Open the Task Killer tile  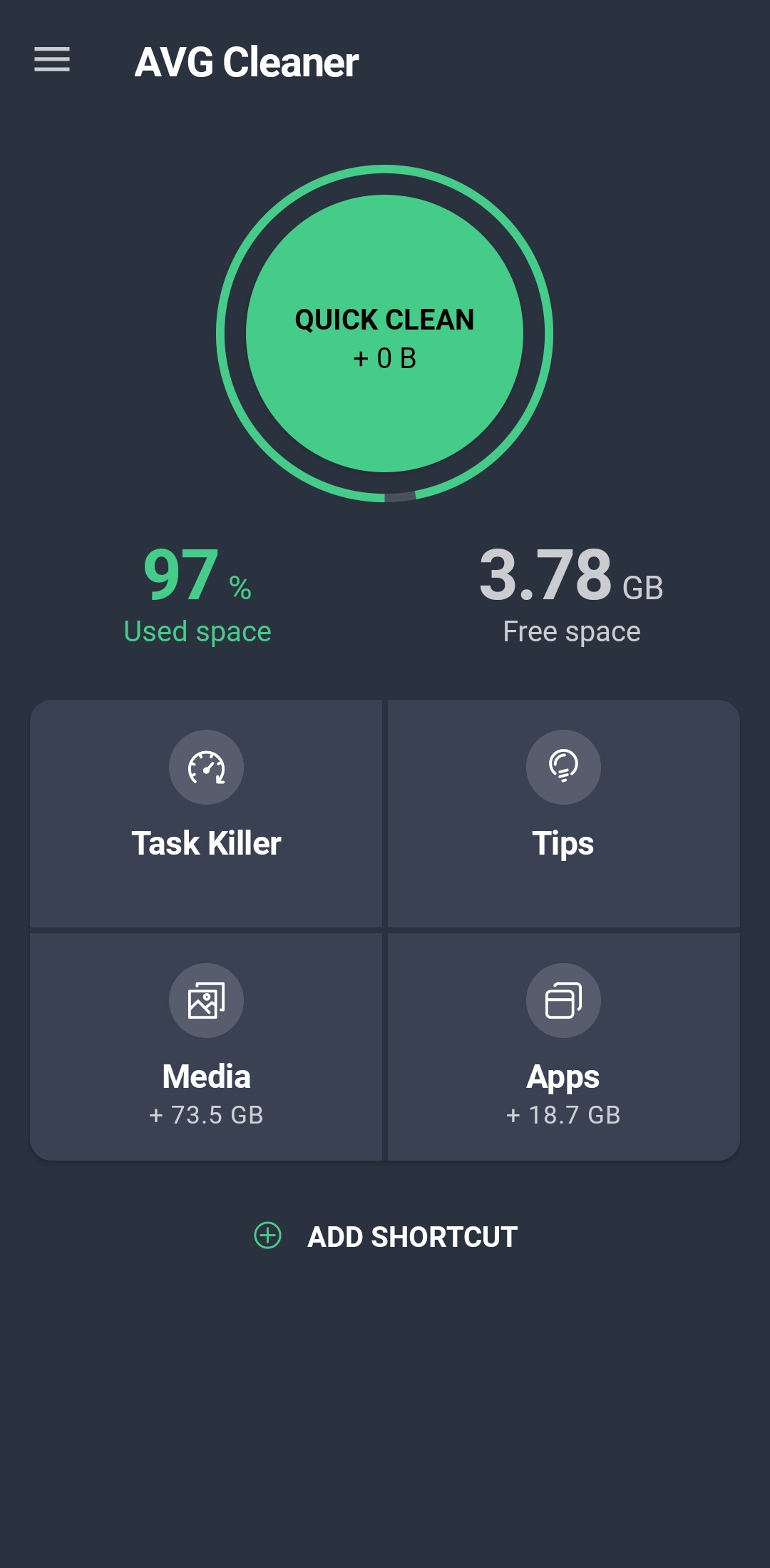pos(206,813)
